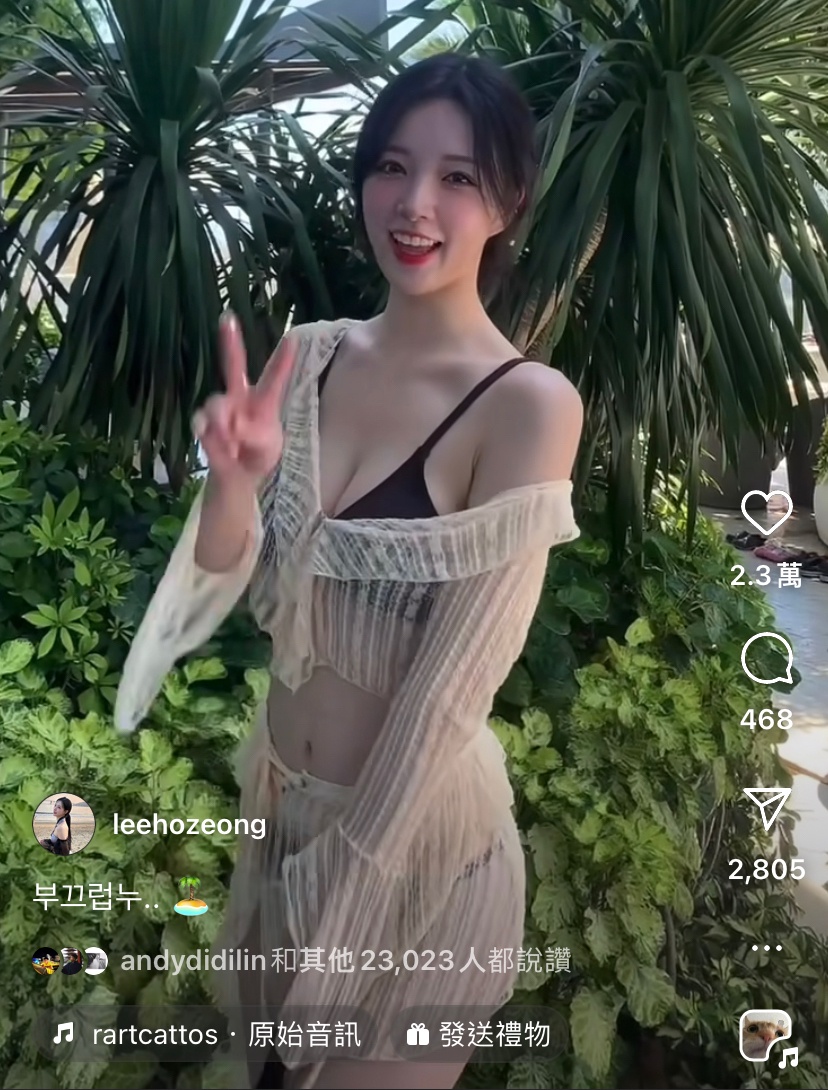Screen dimensions: 828x1090
Task: Open the comments on this reel
Action: (767, 661)
